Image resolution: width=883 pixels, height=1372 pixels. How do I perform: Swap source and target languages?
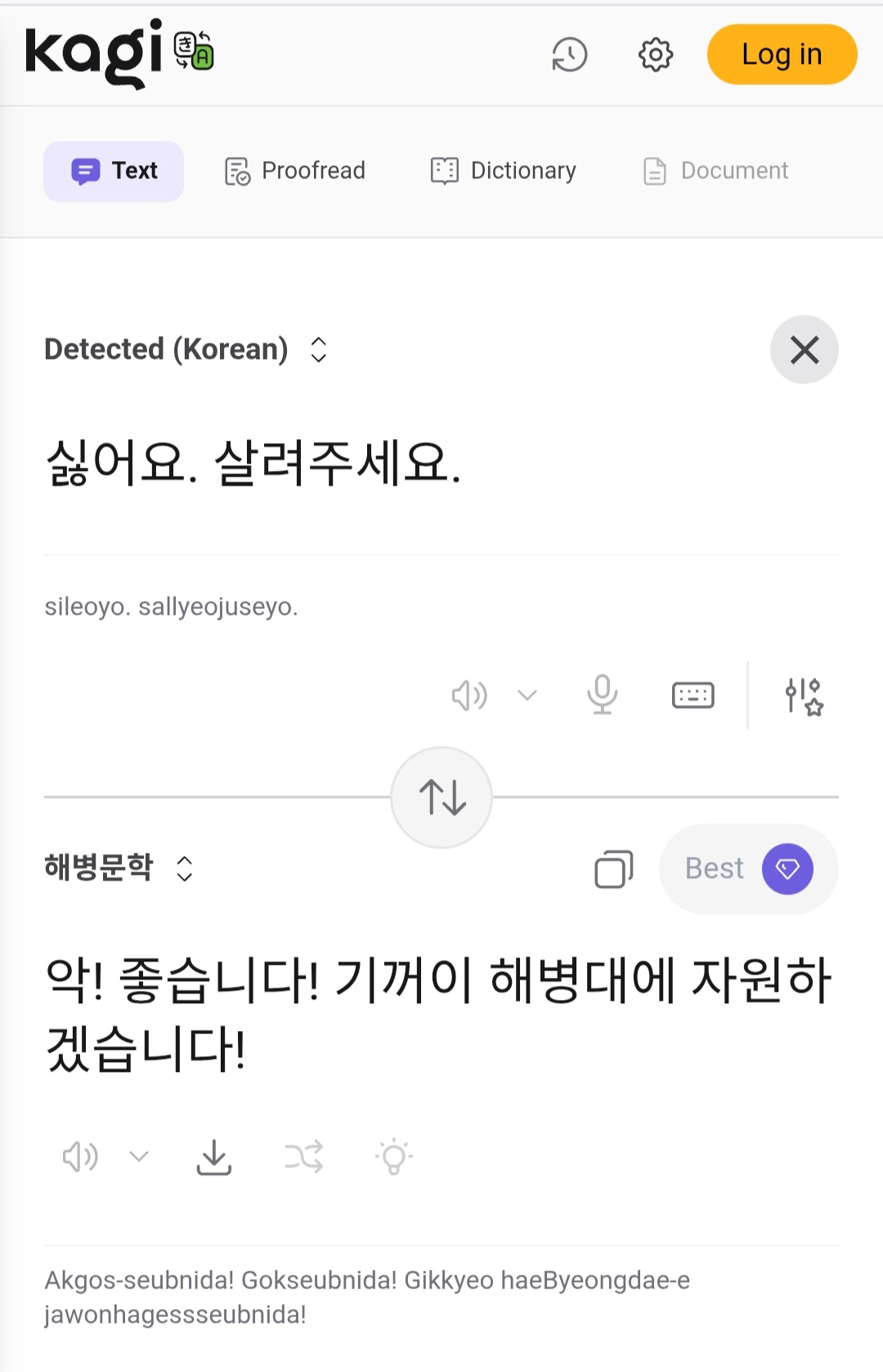pyautogui.click(x=441, y=797)
